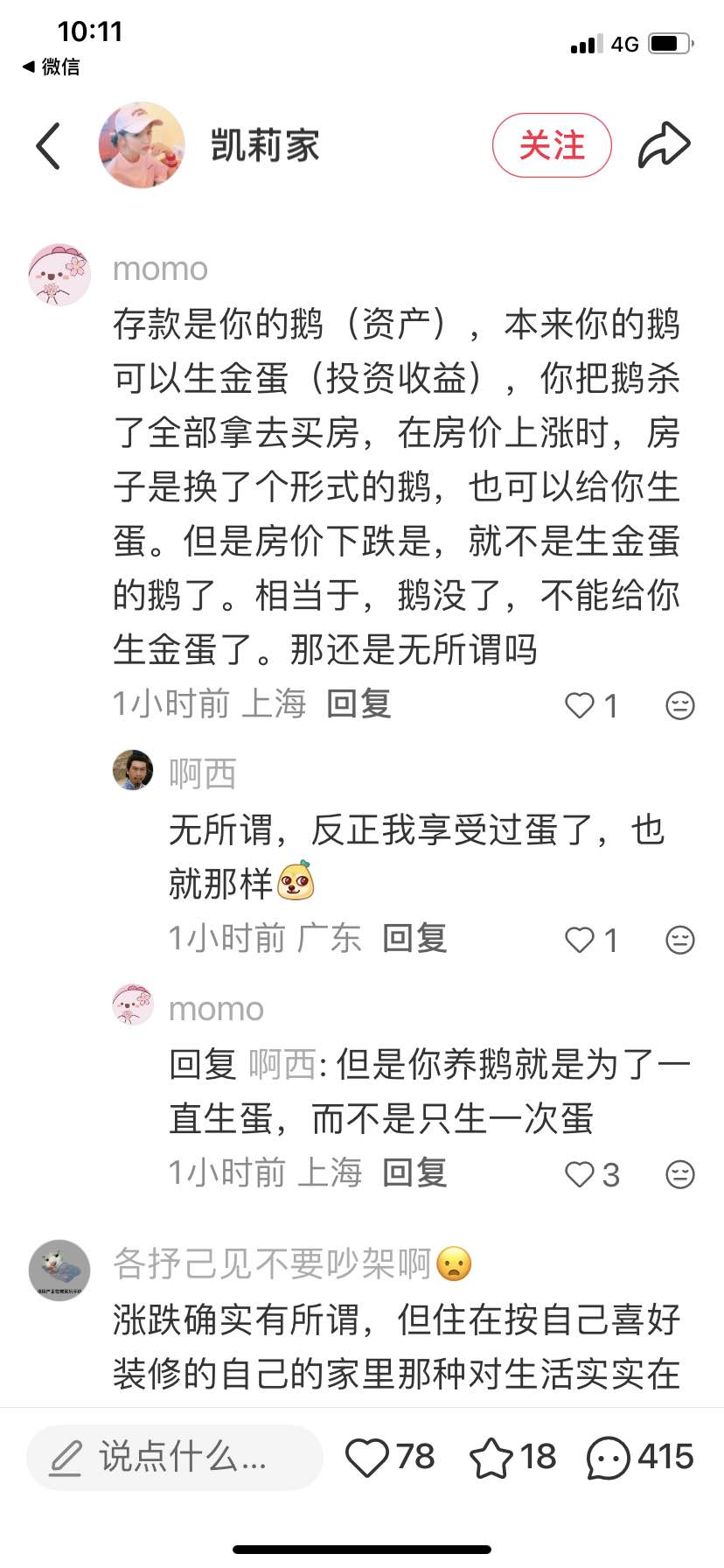Go back with the top-left arrow
Image resolution: width=724 pixels, height=1568 pixels.
click(x=49, y=145)
